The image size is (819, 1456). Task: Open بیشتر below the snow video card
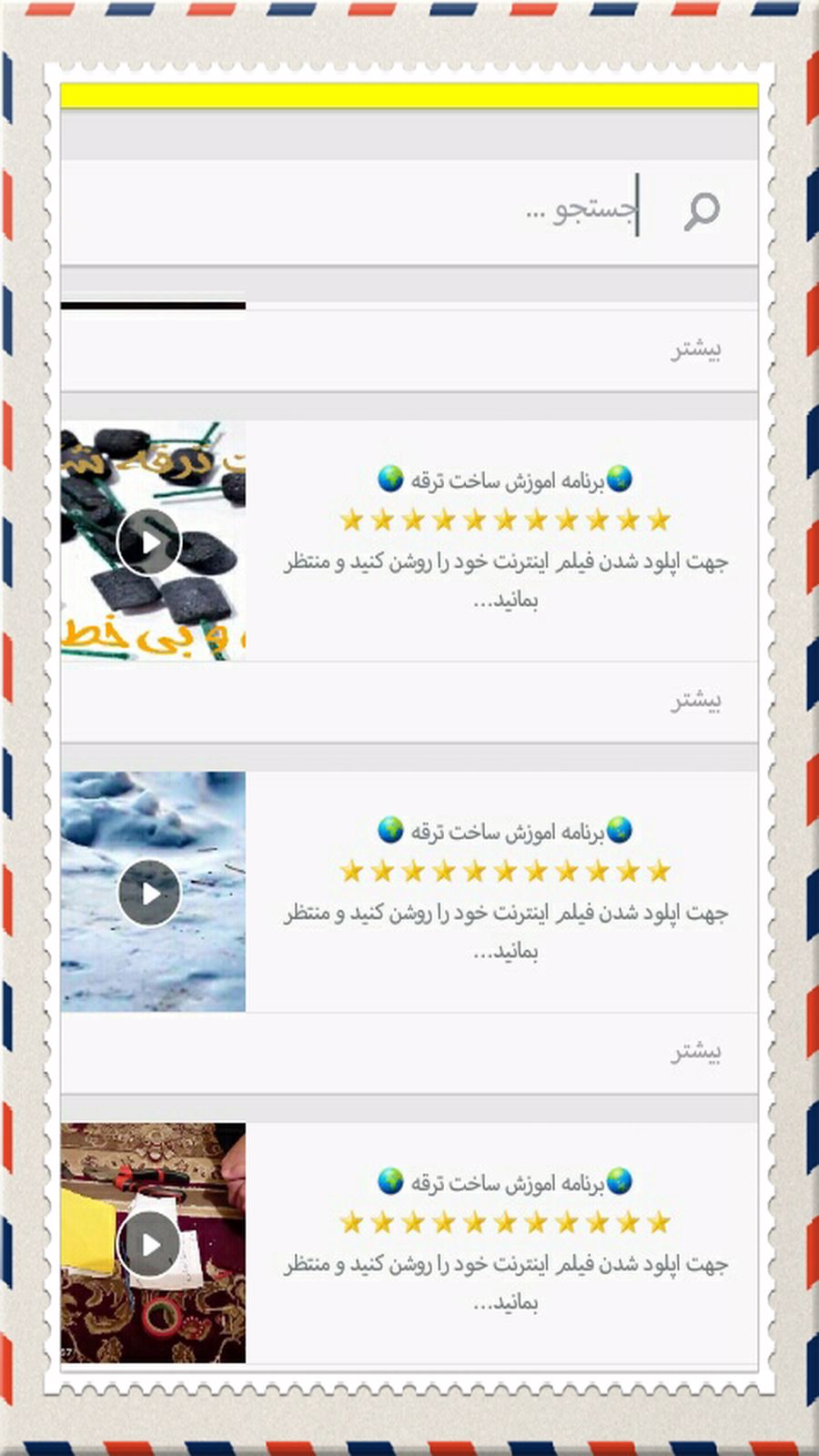pyautogui.click(x=696, y=1052)
